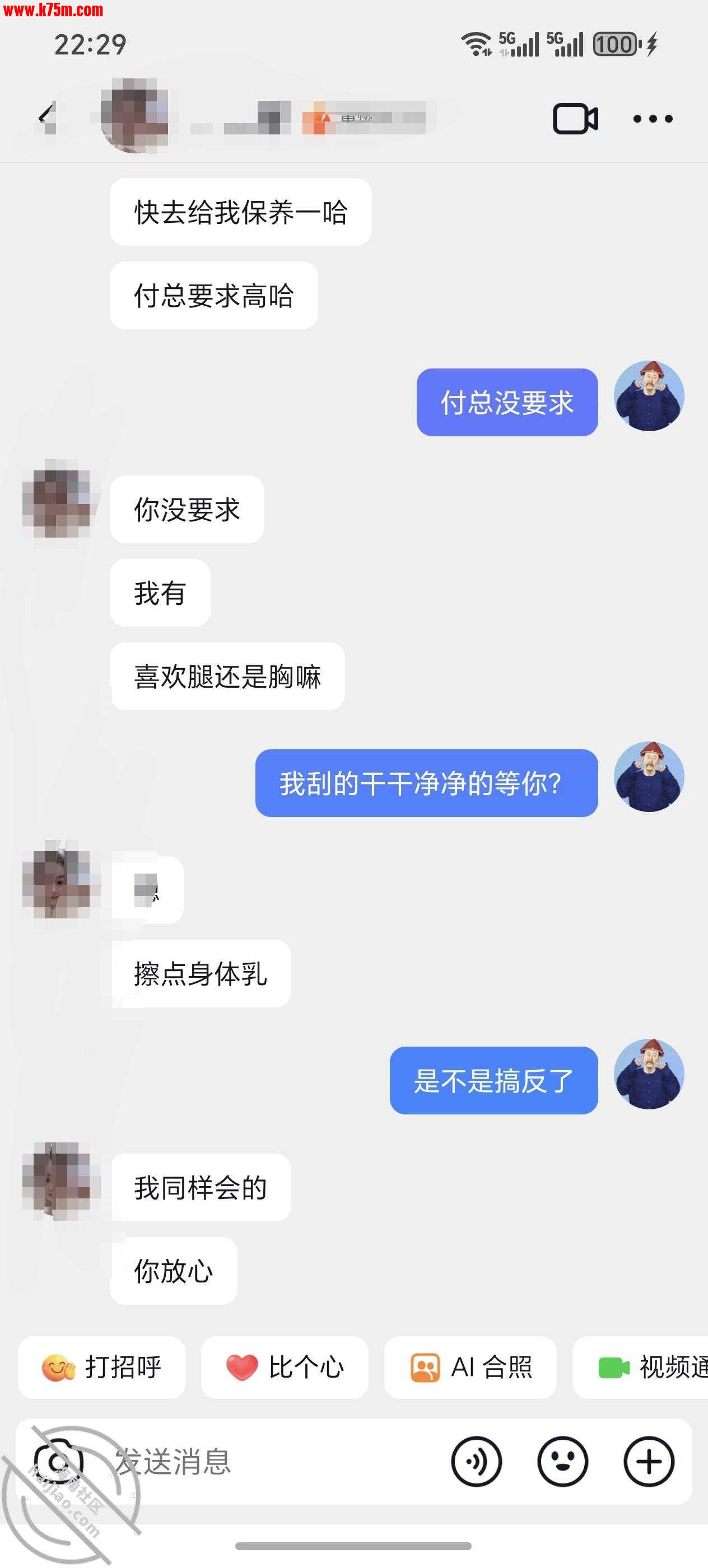The height and width of the screenshot is (1568, 708).
Task: Start a video call
Action: click(x=575, y=119)
